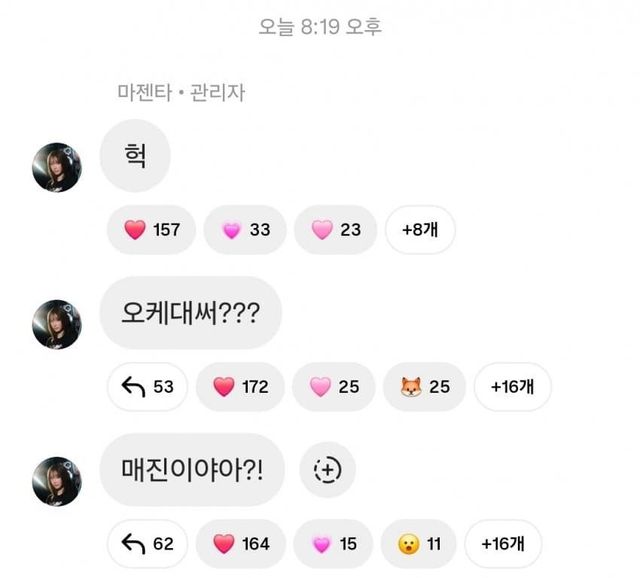Expand the +16개 reactions under 매진이야아?!

tap(503, 544)
